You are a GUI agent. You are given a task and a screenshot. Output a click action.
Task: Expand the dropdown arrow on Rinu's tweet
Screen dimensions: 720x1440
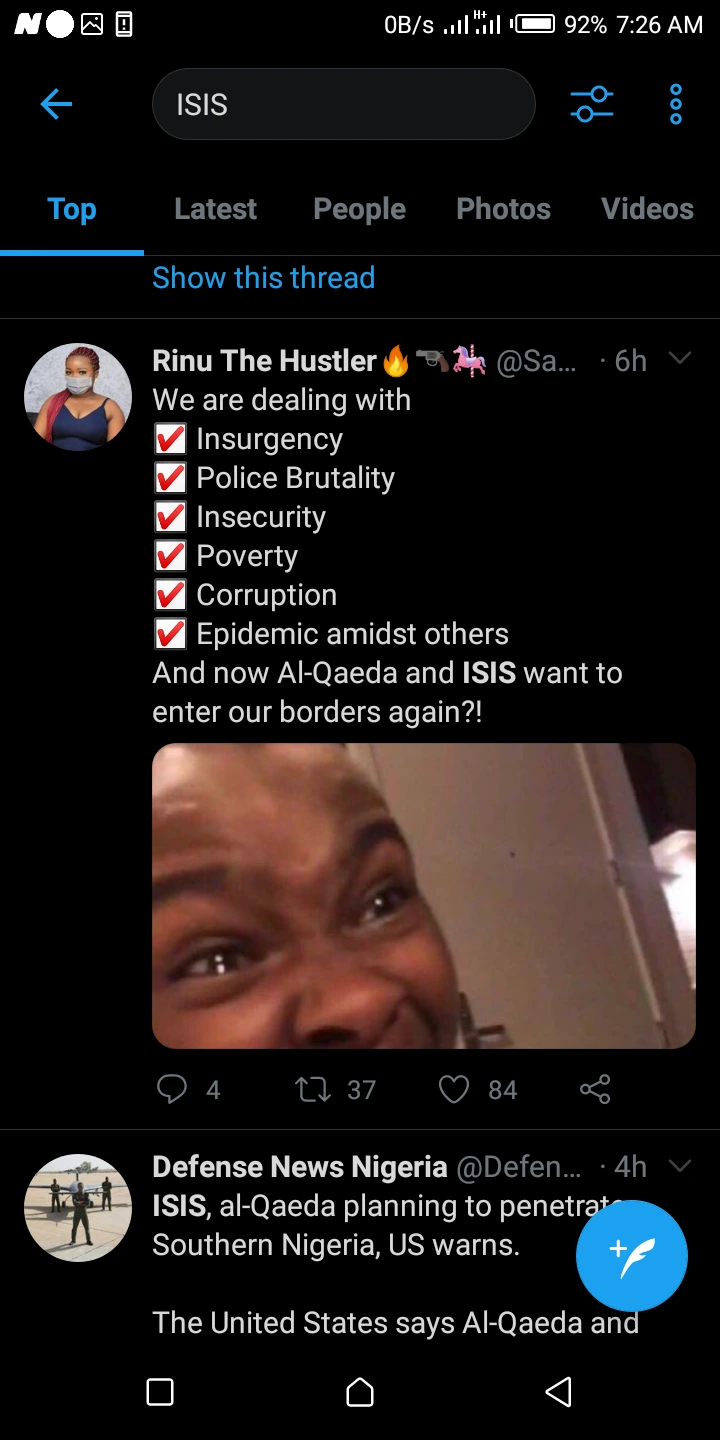[680, 358]
